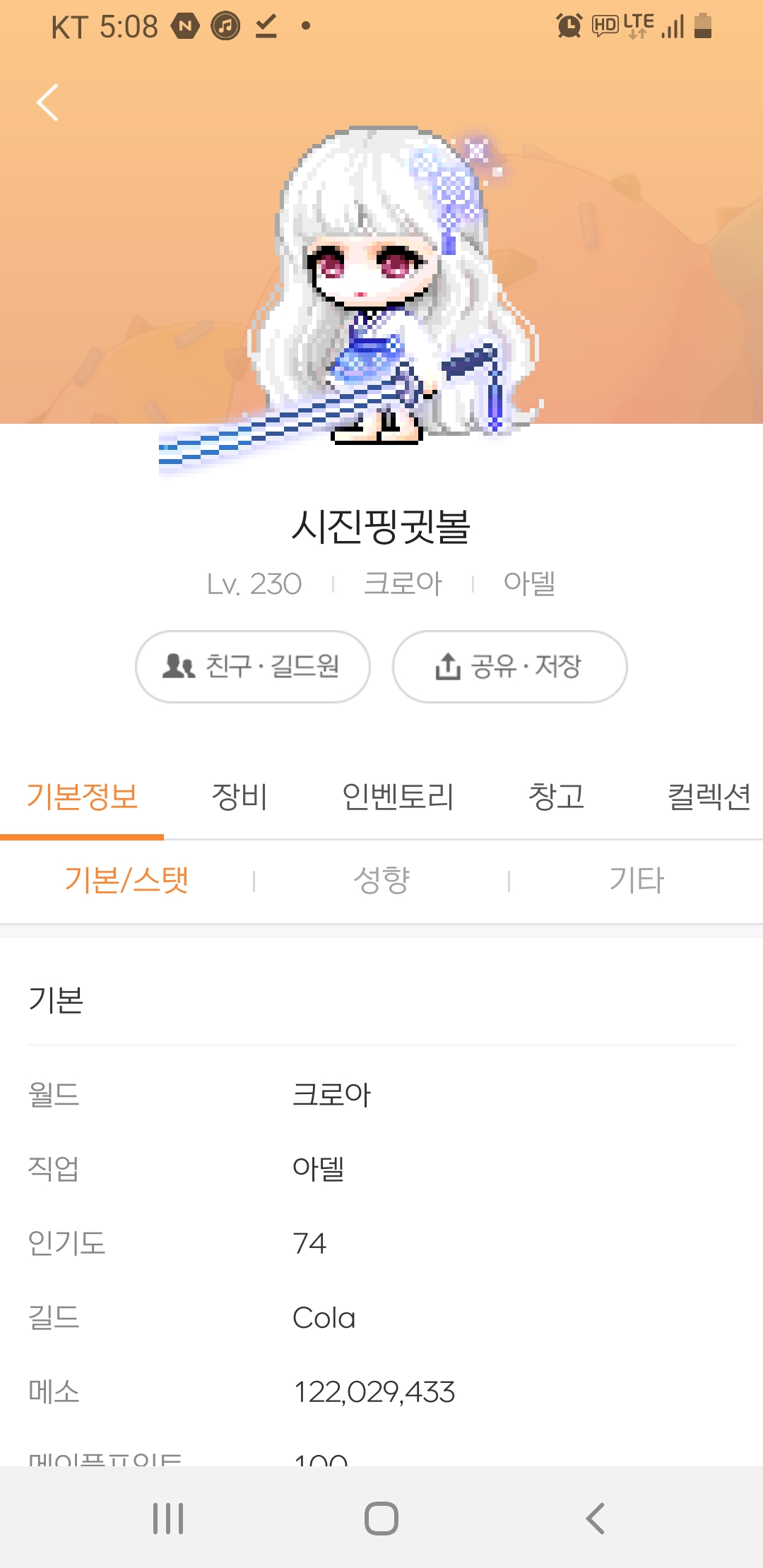Image resolution: width=763 pixels, height=1568 pixels.
Task: Open the 친구·길드원 button
Action: click(252, 666)
